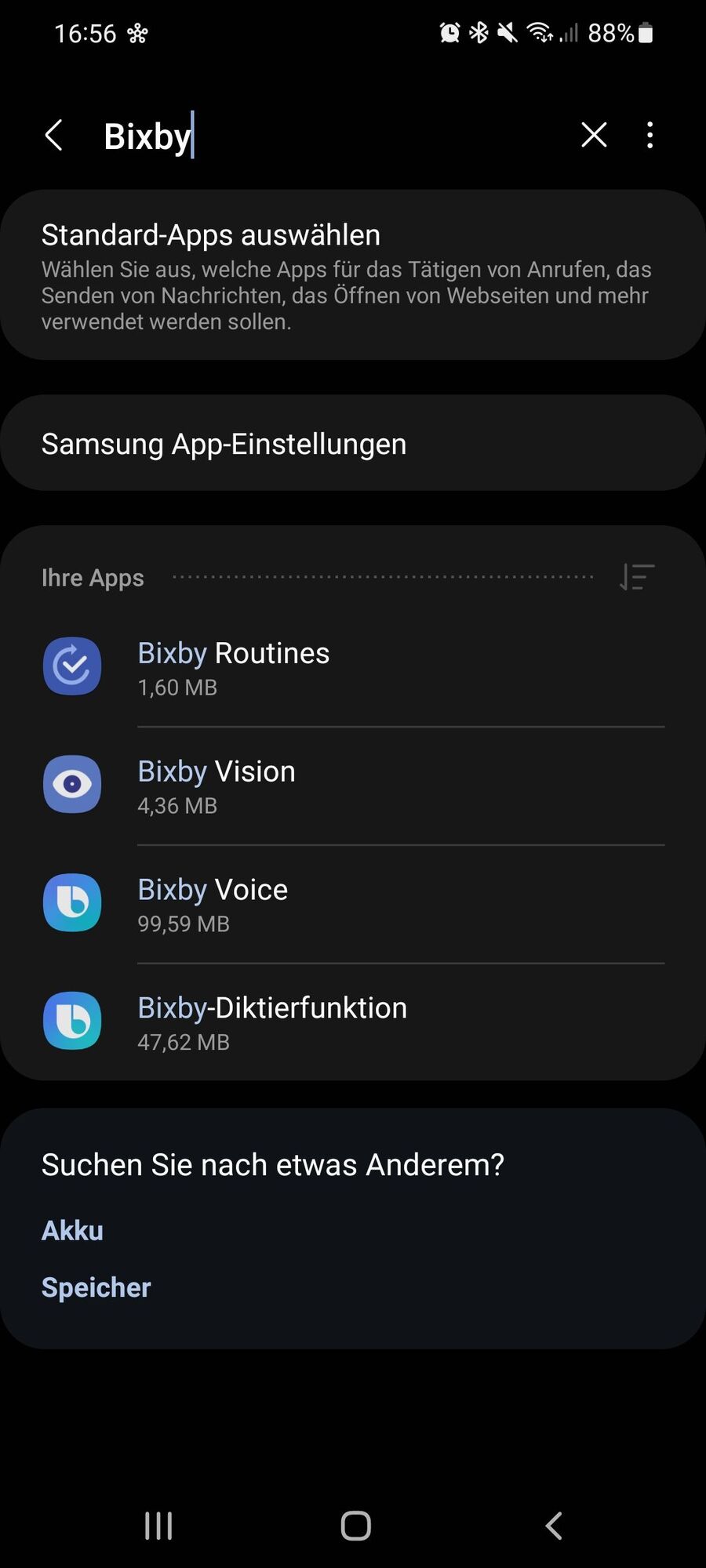Clear the Bixby search text

pyautogui.click(x=594, y=135)
